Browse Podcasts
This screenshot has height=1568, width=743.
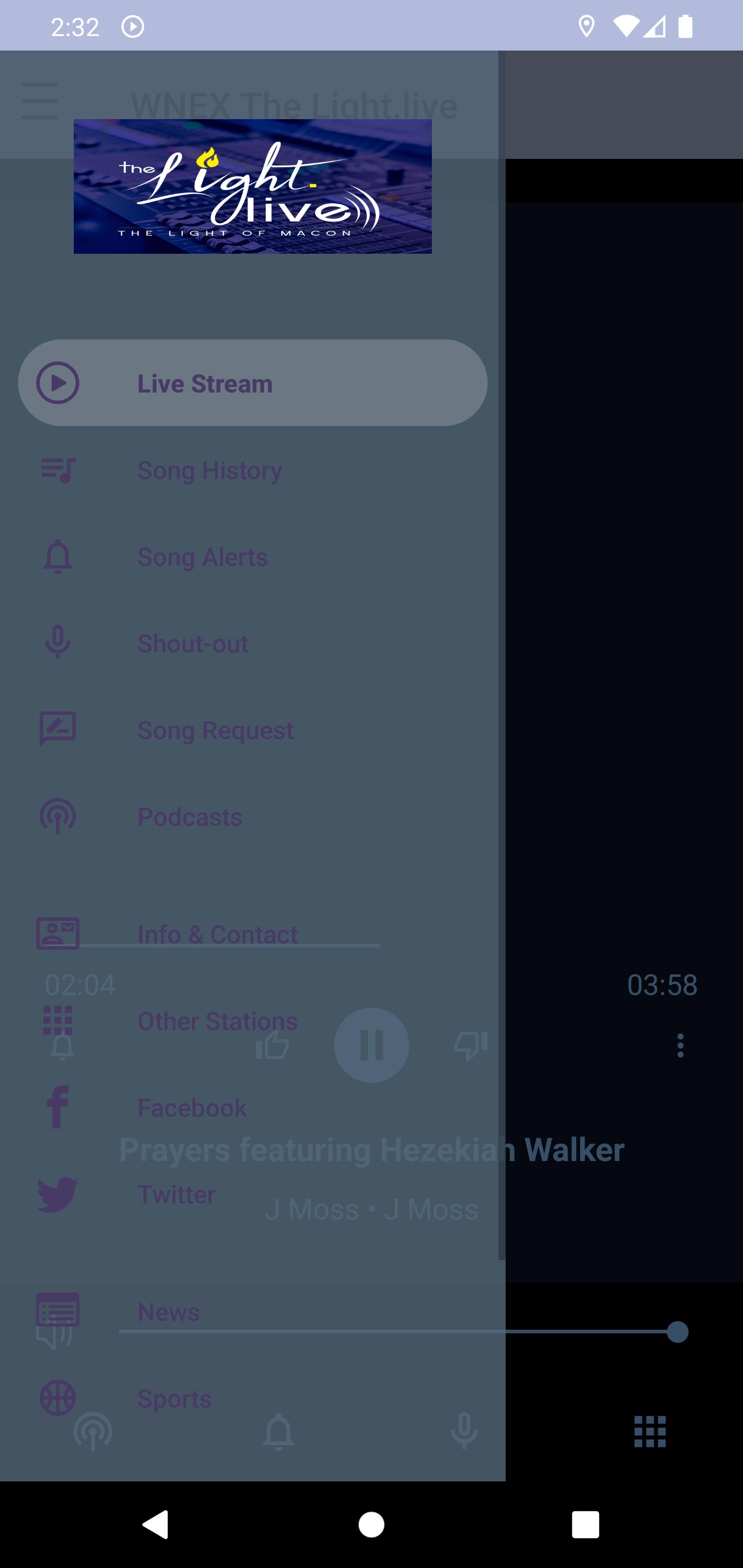click(253, 816)
